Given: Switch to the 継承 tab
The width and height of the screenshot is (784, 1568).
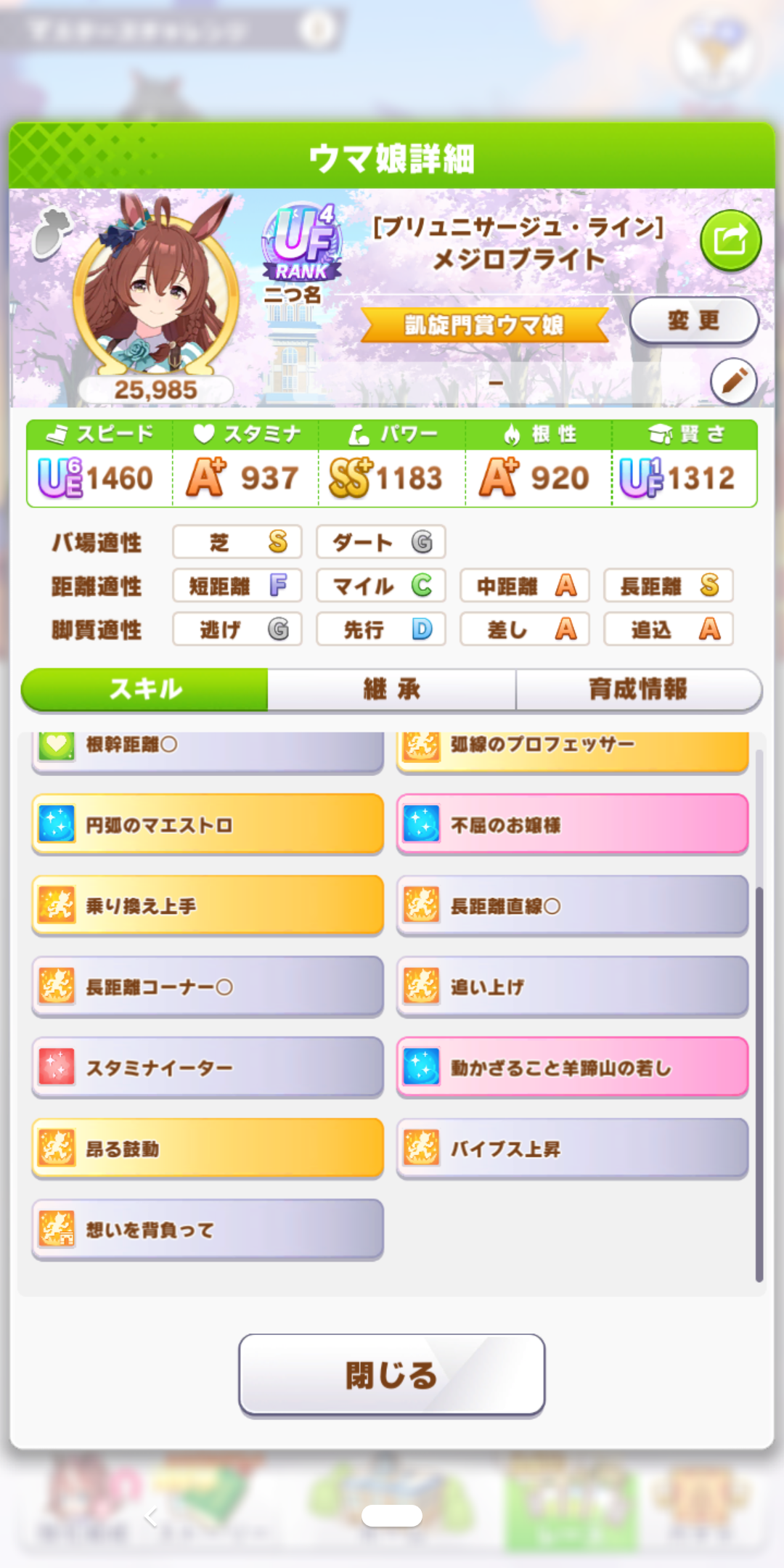Looking at the screenshot, I should [392, 689].
